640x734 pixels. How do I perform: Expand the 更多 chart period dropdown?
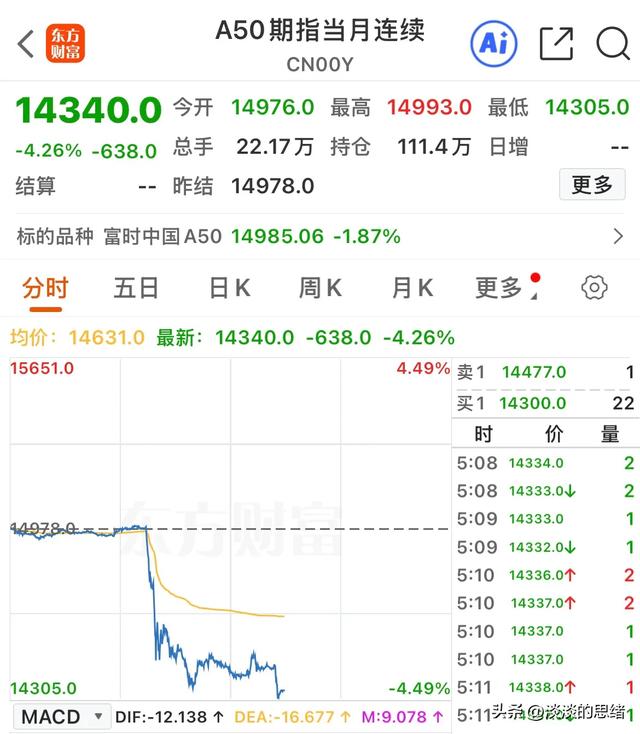pos(503,289)
